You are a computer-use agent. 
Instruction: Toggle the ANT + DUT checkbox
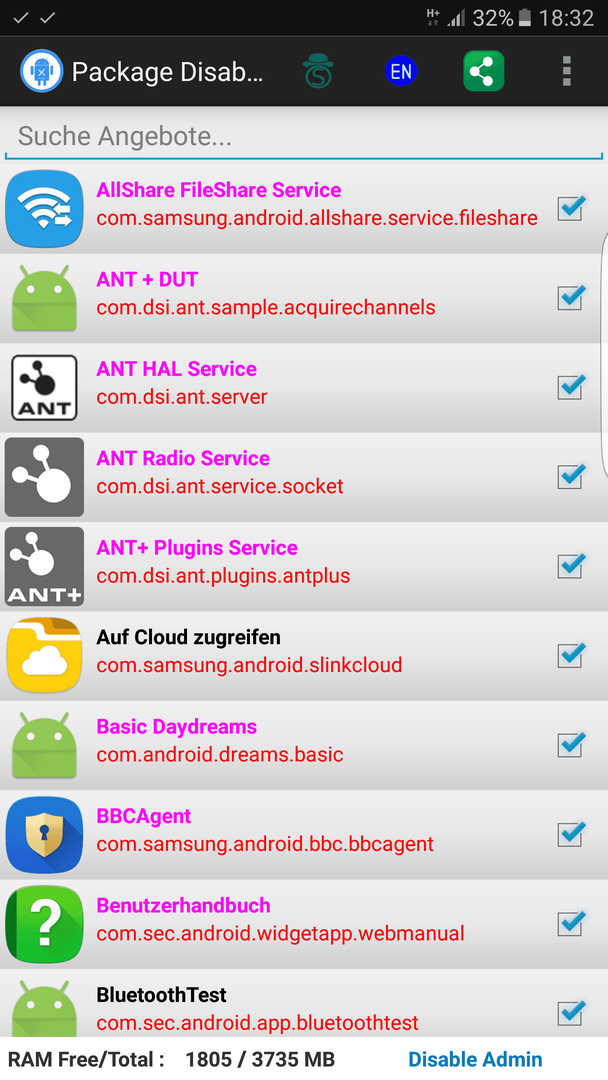point(570,297)
